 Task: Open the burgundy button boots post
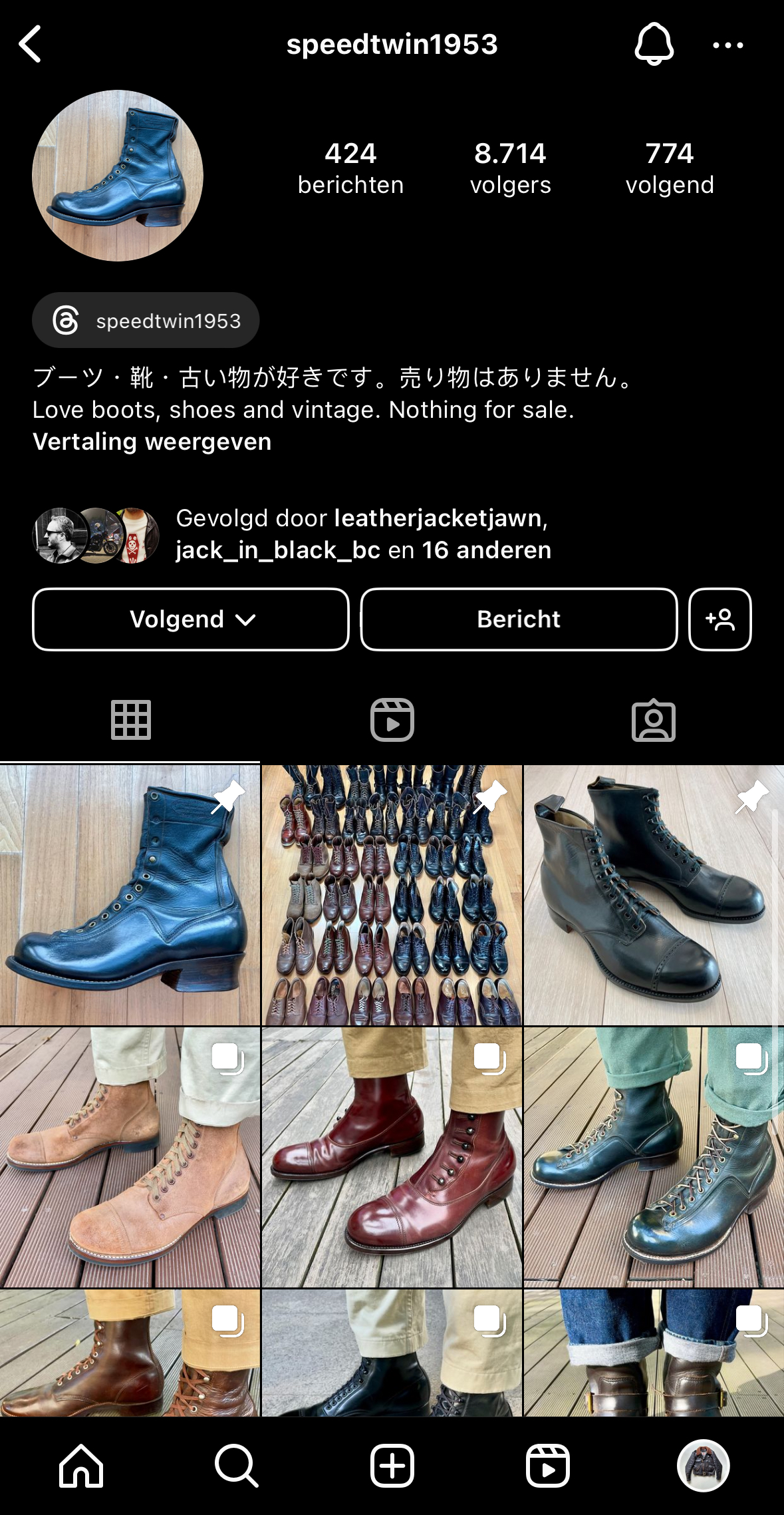(392, 1157)
